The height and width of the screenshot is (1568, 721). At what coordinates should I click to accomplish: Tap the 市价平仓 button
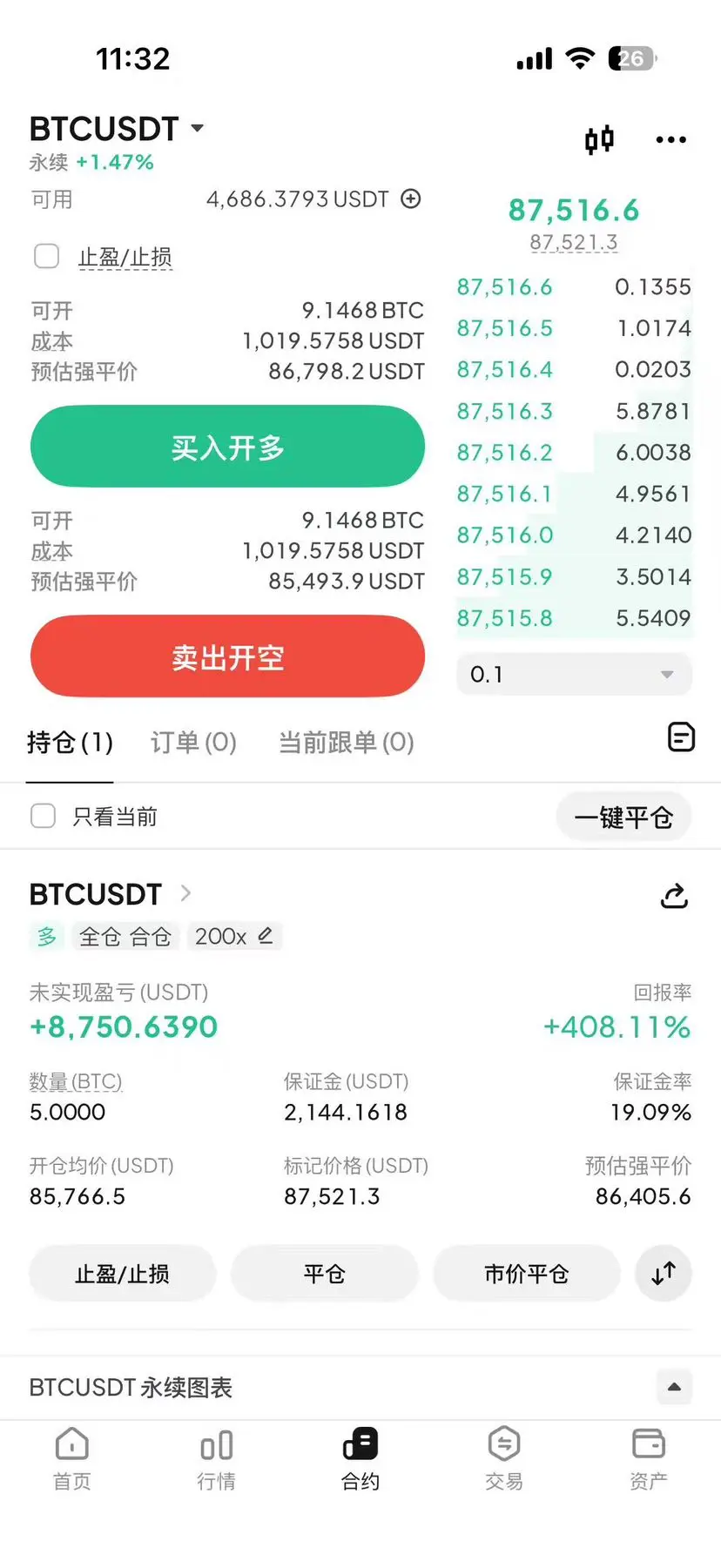click(526, 1274)
